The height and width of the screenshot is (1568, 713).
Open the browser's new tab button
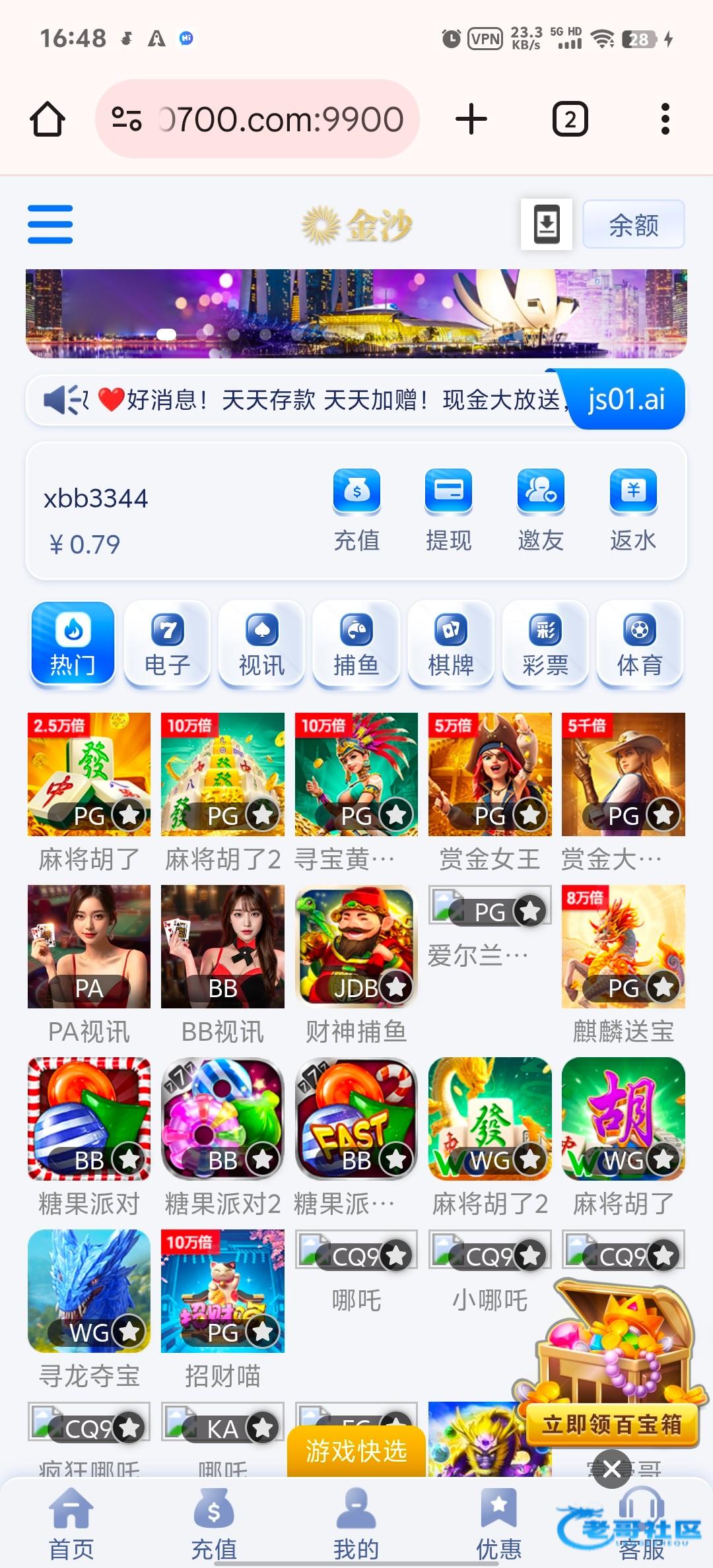click(x=471, y=119)
